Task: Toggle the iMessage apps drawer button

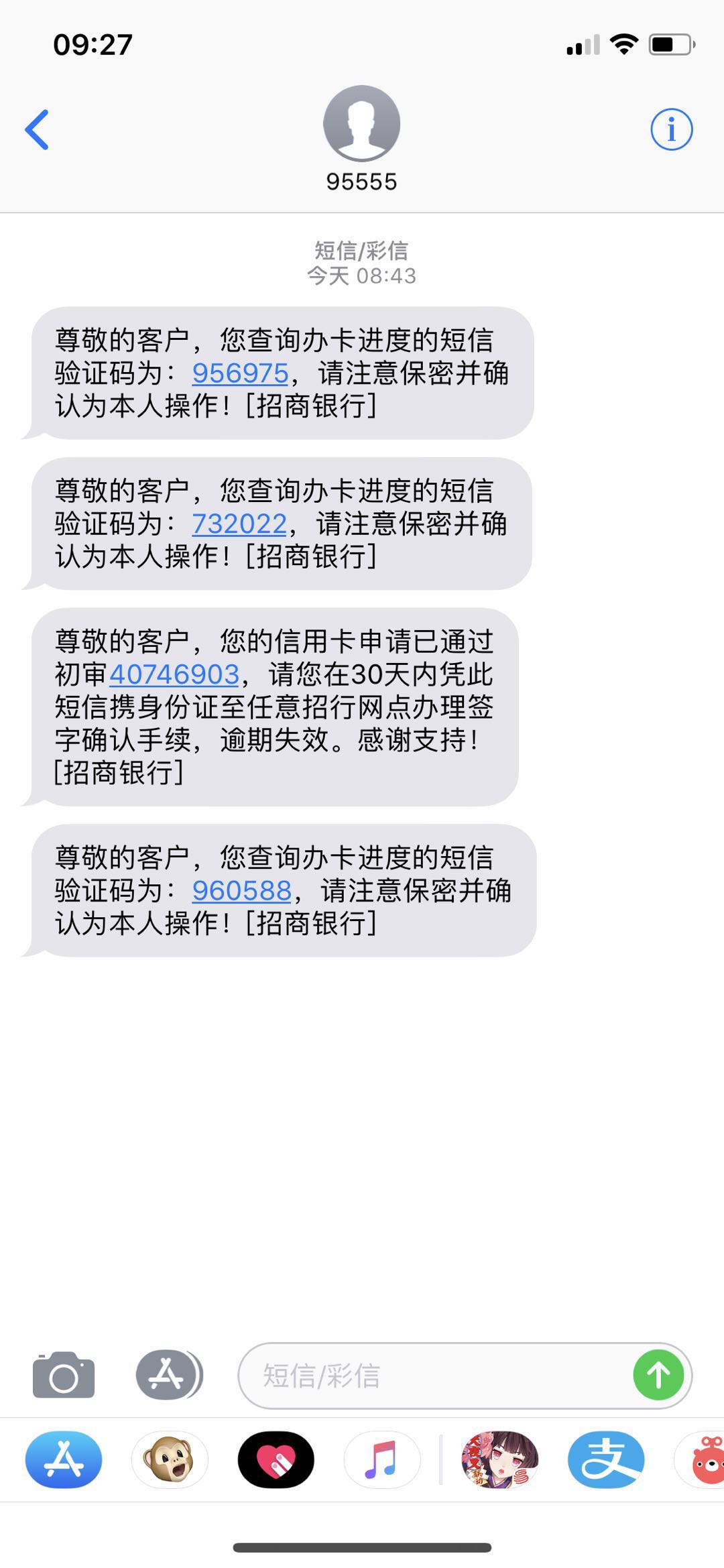Action: 168,1376
